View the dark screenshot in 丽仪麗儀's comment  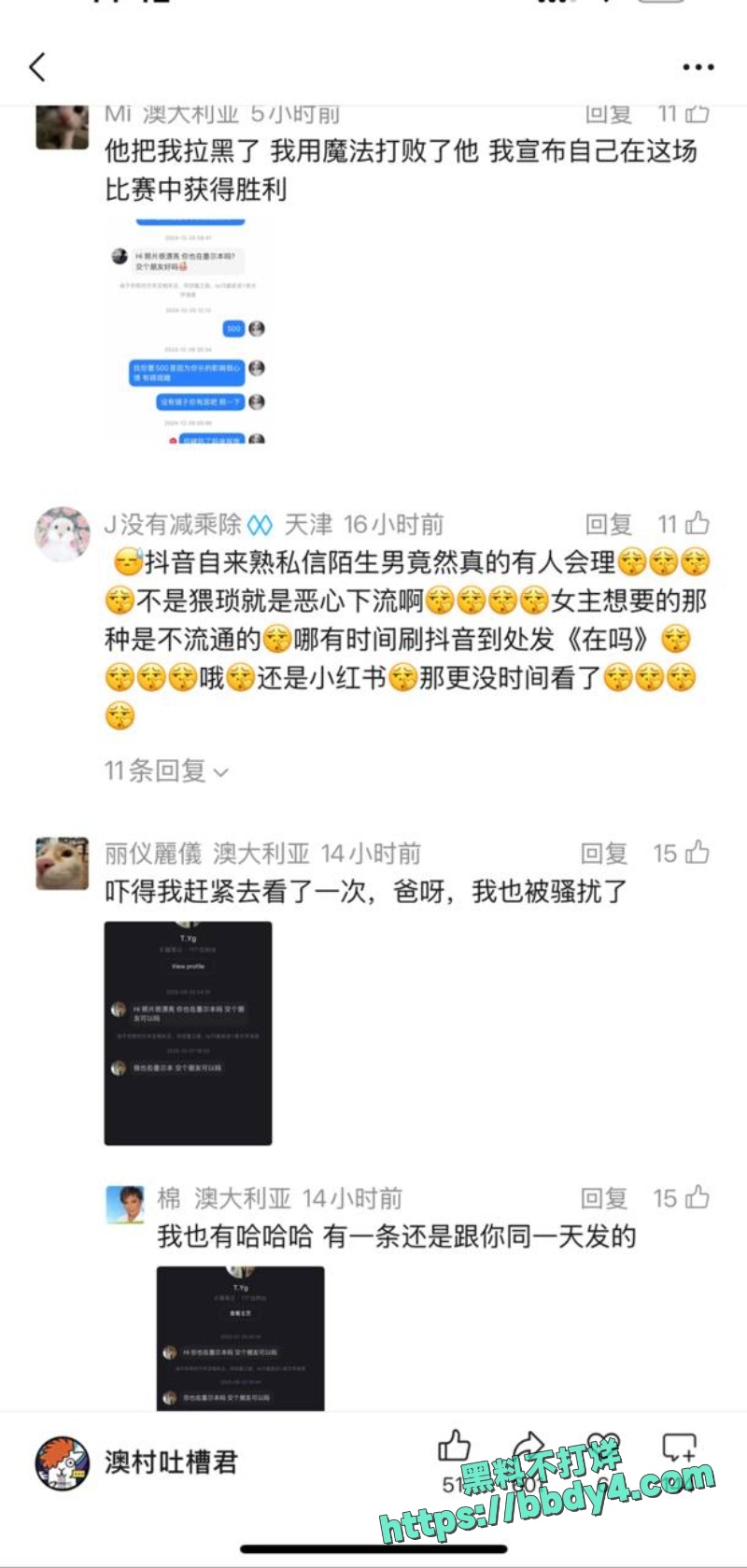click(188, 1033)
